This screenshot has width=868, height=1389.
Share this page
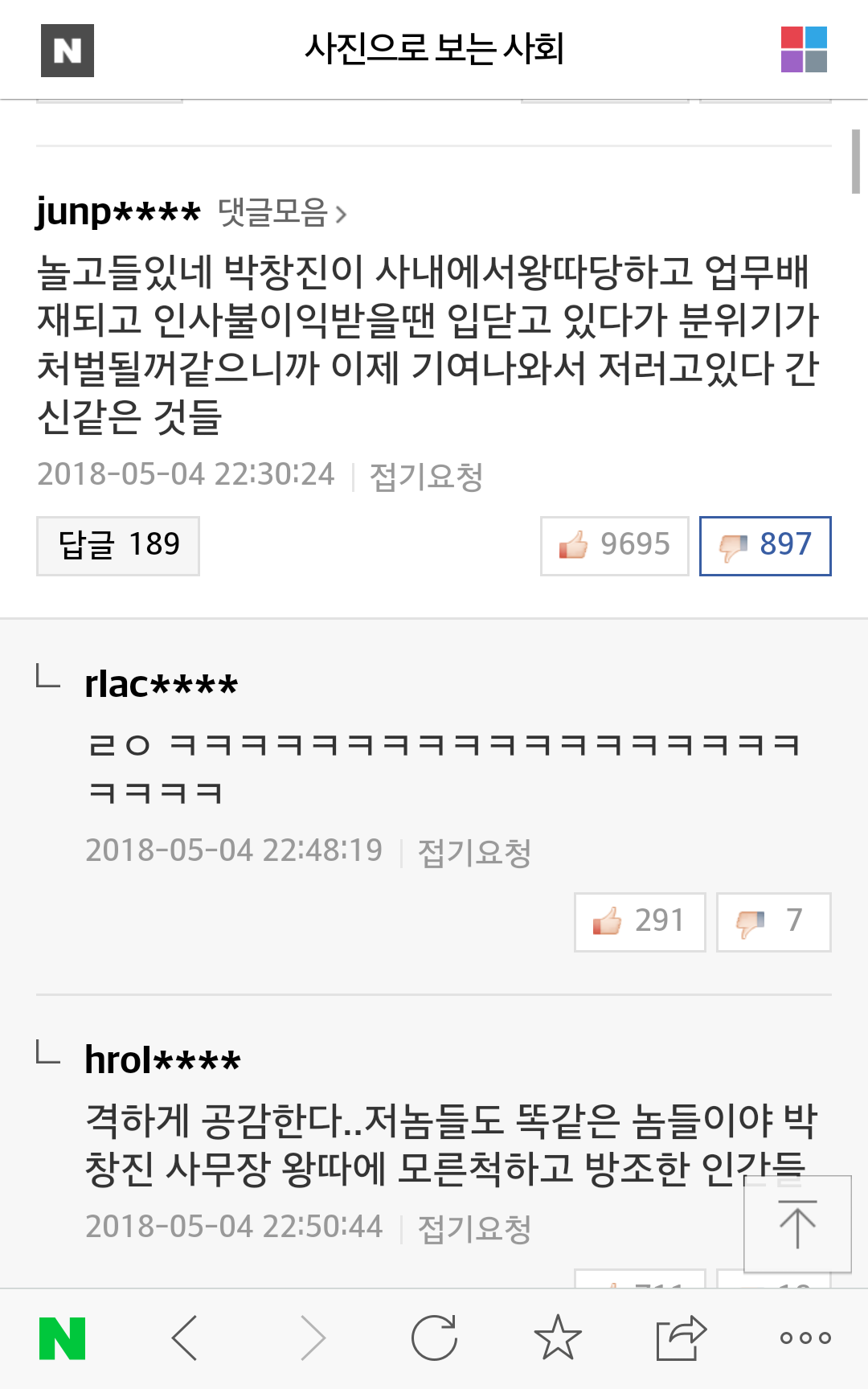[x=681, y=1338]
